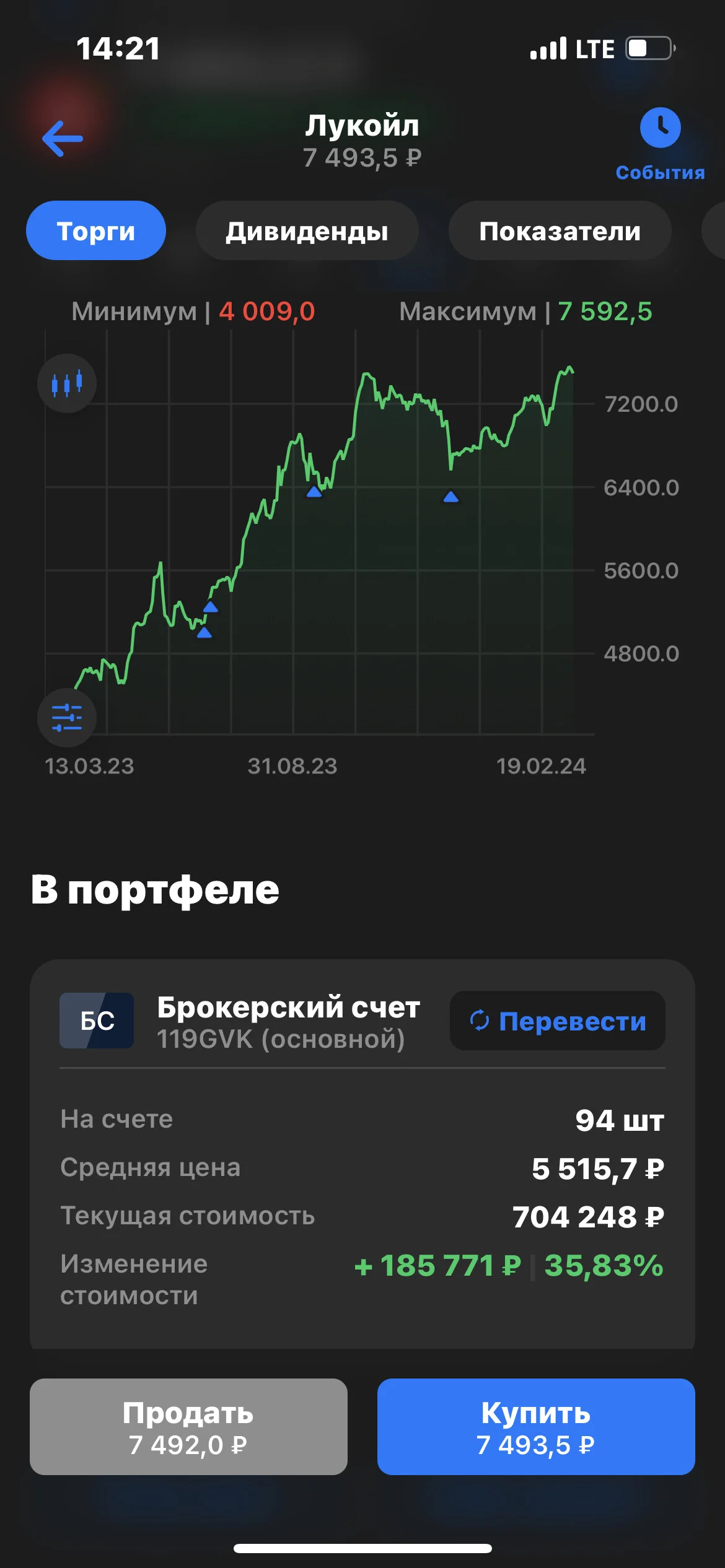The height and width of the screenshot is (1568, 725).
Task: Switch to the Дивиденды tab
Action: tap(307, 230)
